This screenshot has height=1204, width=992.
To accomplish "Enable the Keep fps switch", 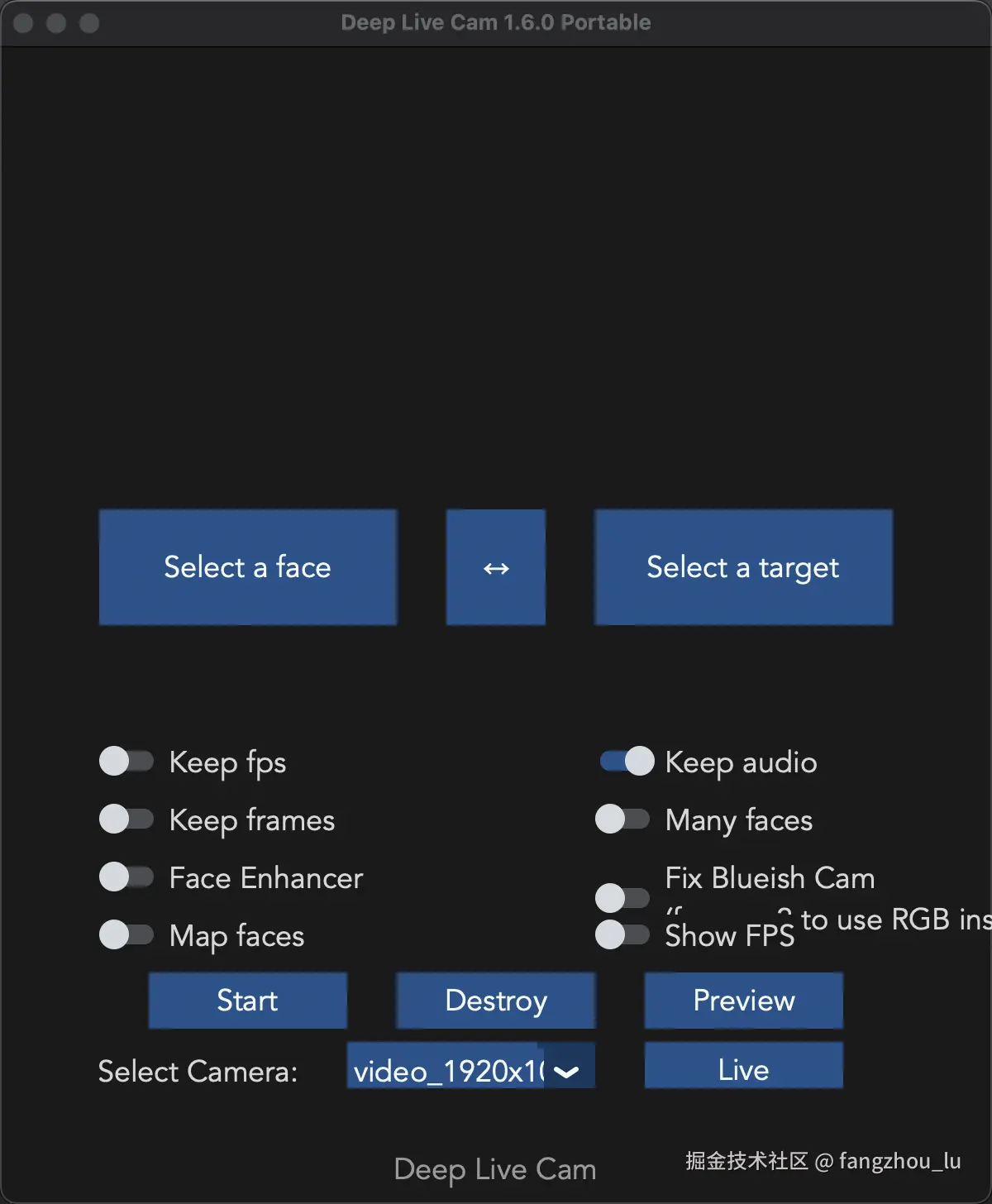I will (x=126, y=761).
